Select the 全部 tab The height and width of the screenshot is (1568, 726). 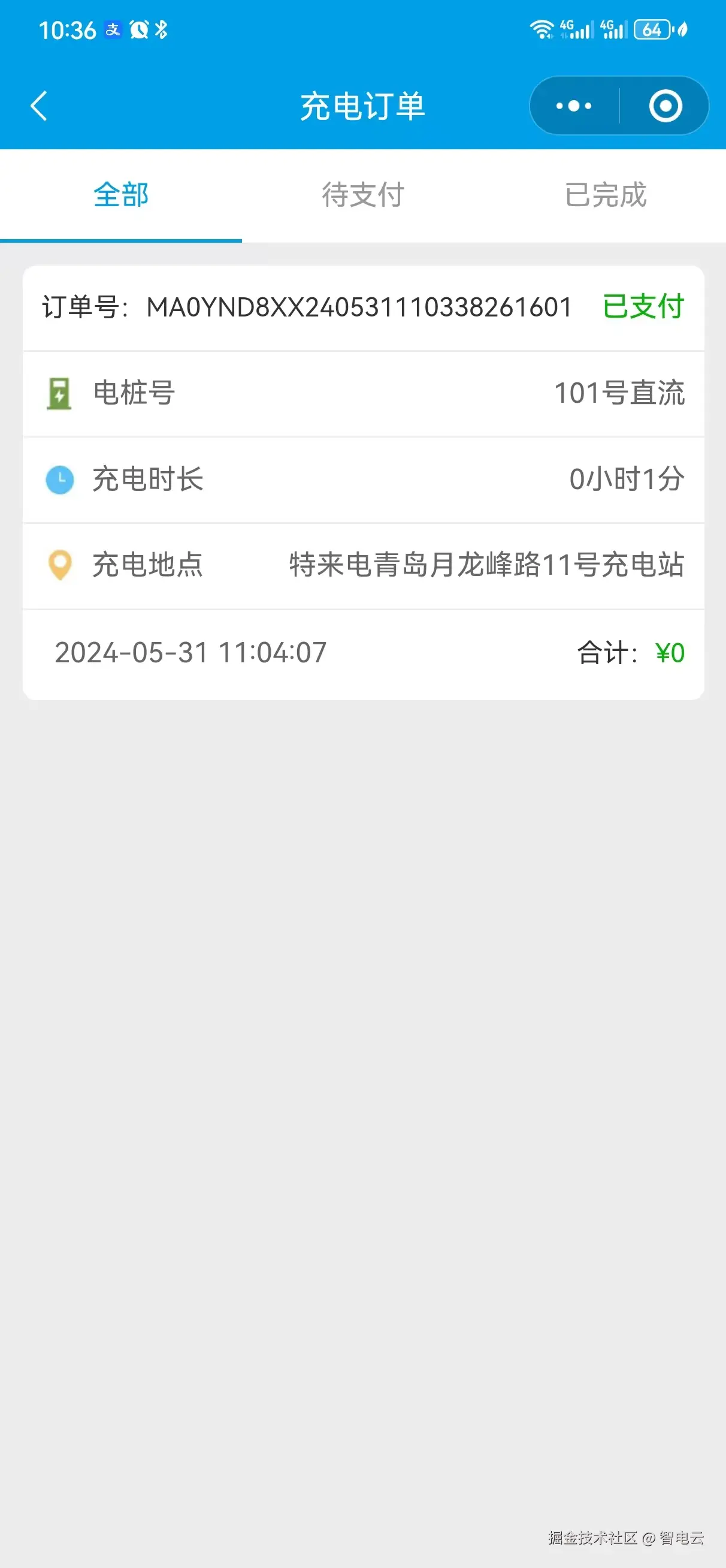(121, 195)
